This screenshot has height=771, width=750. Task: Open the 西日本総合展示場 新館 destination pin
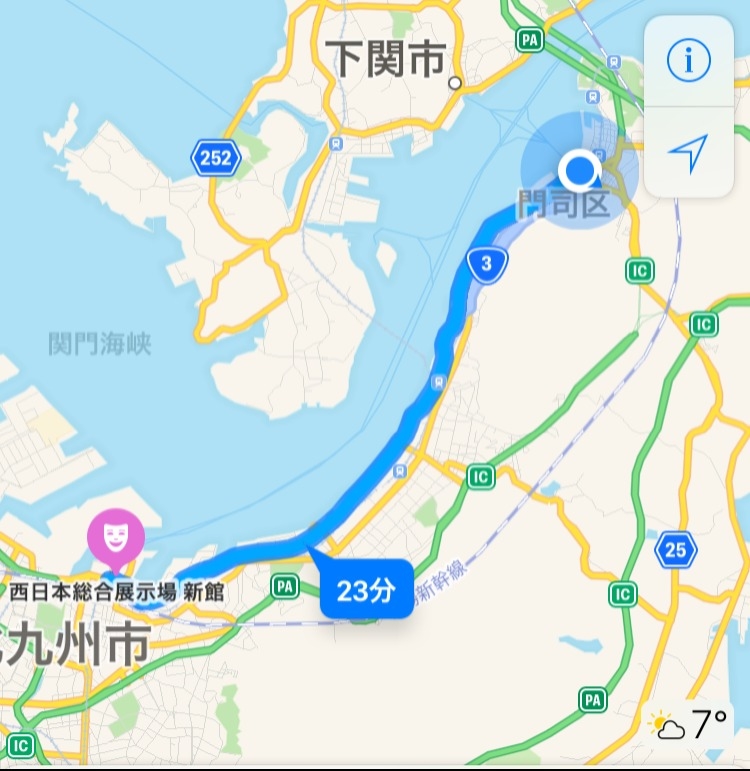point(117,537)
